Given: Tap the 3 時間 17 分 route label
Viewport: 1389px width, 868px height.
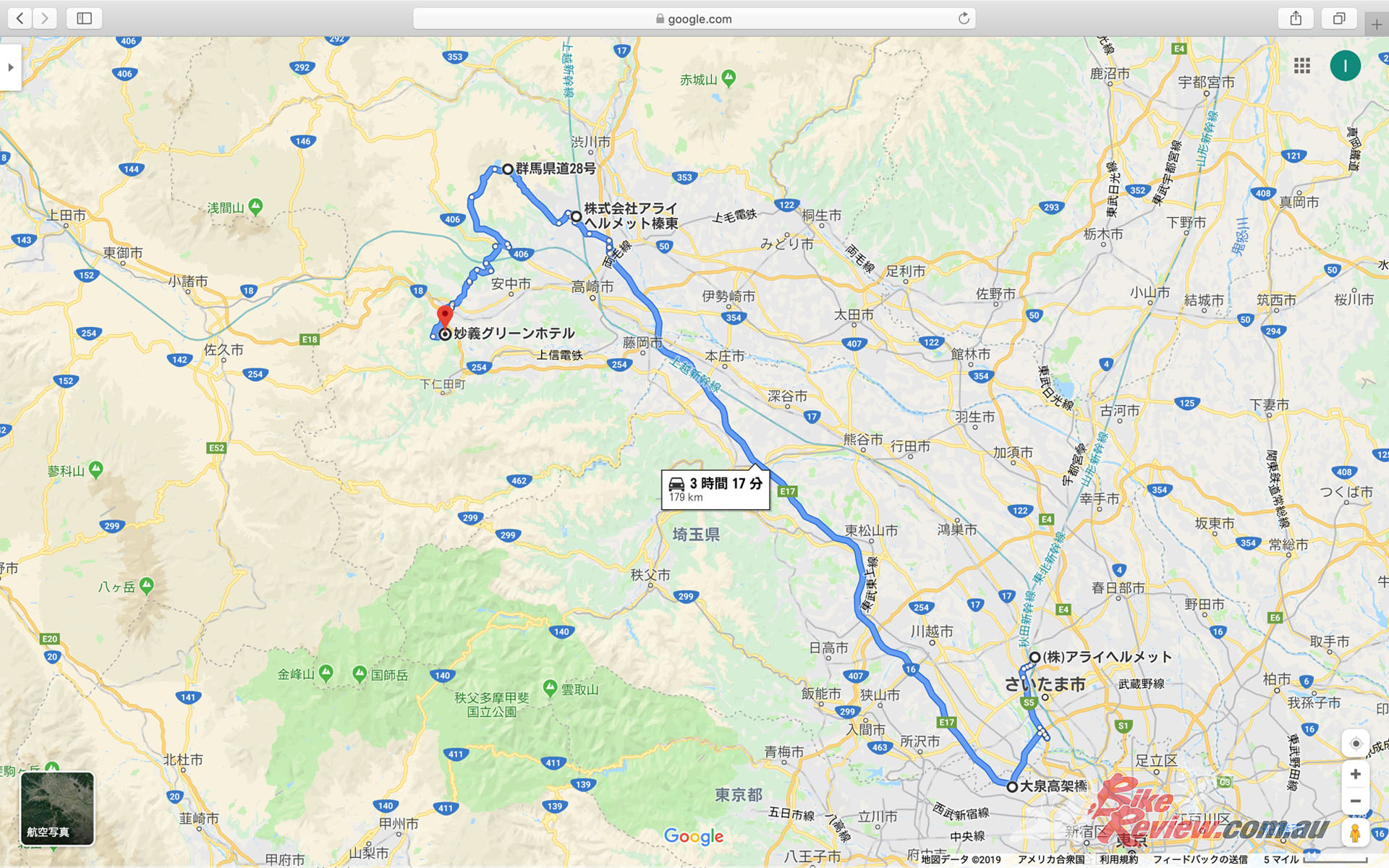Looking at the screenshot, I should 715,489.
